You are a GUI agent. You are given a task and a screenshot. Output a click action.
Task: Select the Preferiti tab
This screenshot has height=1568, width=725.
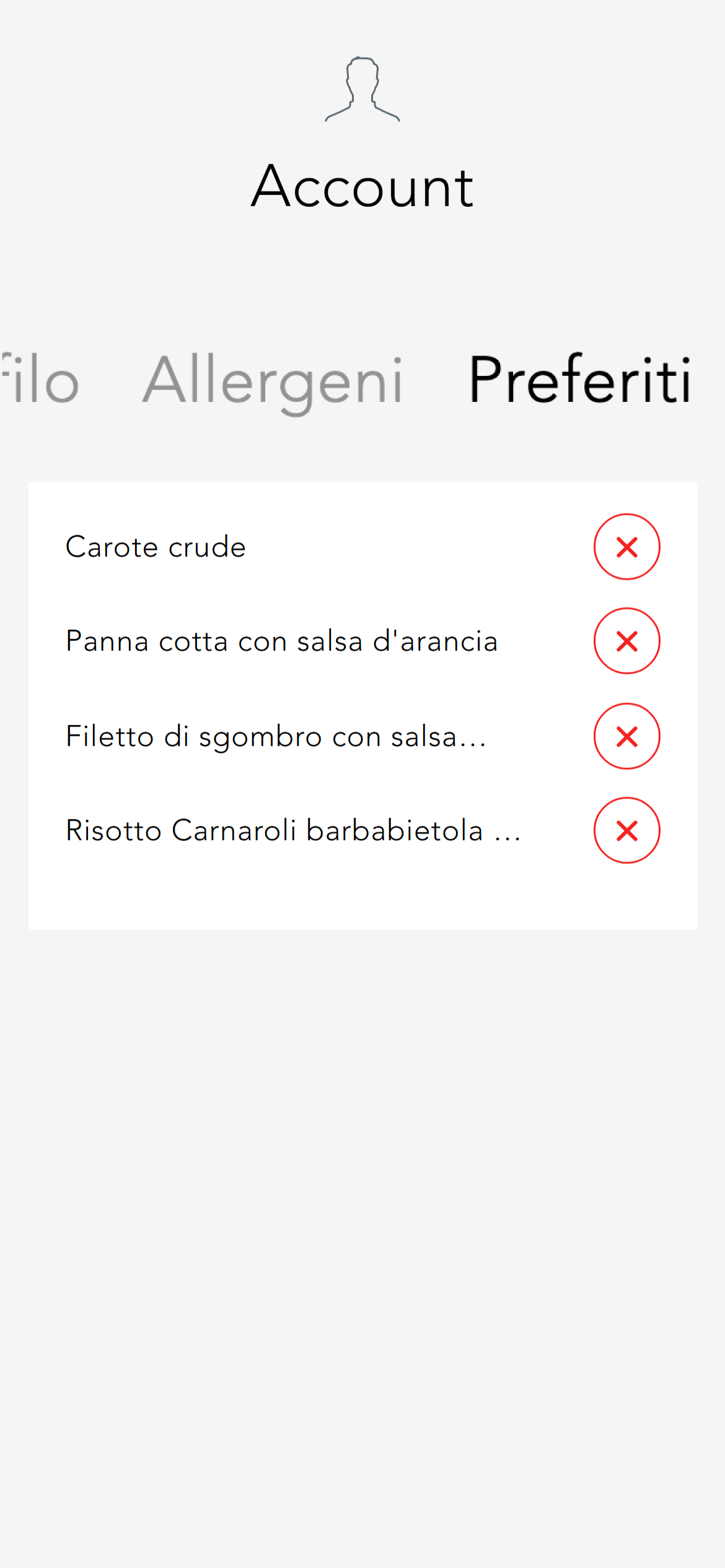pyautogui.click(x=579, y=380)
